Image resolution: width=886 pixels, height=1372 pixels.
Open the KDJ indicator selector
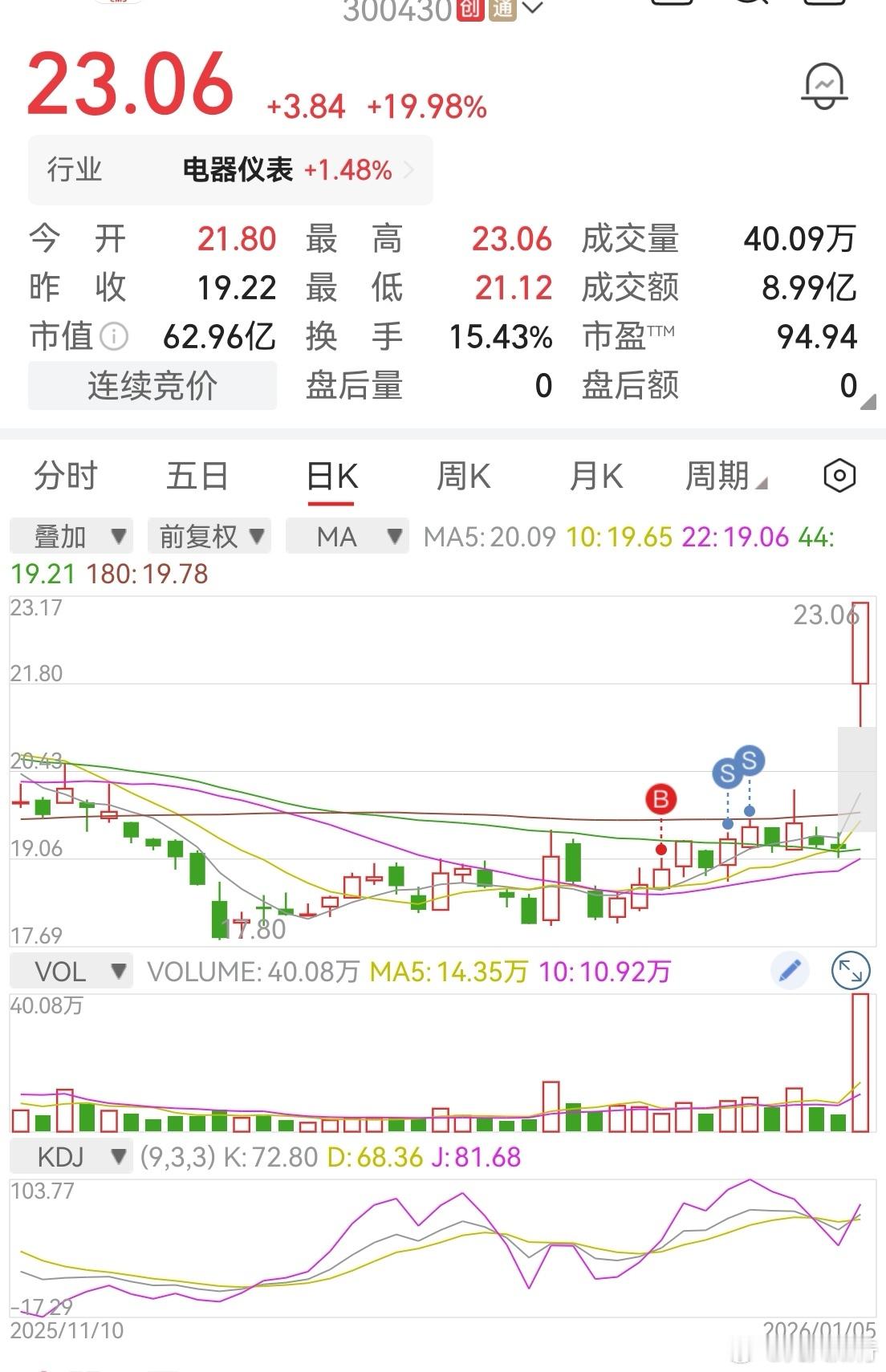coord(71,1158)
